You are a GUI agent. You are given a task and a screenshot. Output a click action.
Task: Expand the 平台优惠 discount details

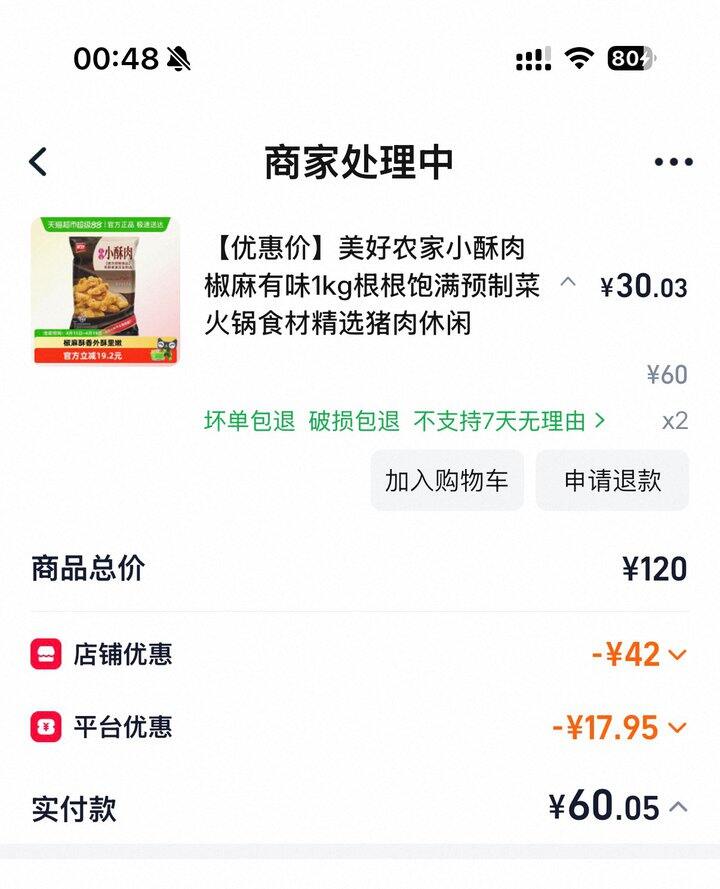(x=677, y=728)
